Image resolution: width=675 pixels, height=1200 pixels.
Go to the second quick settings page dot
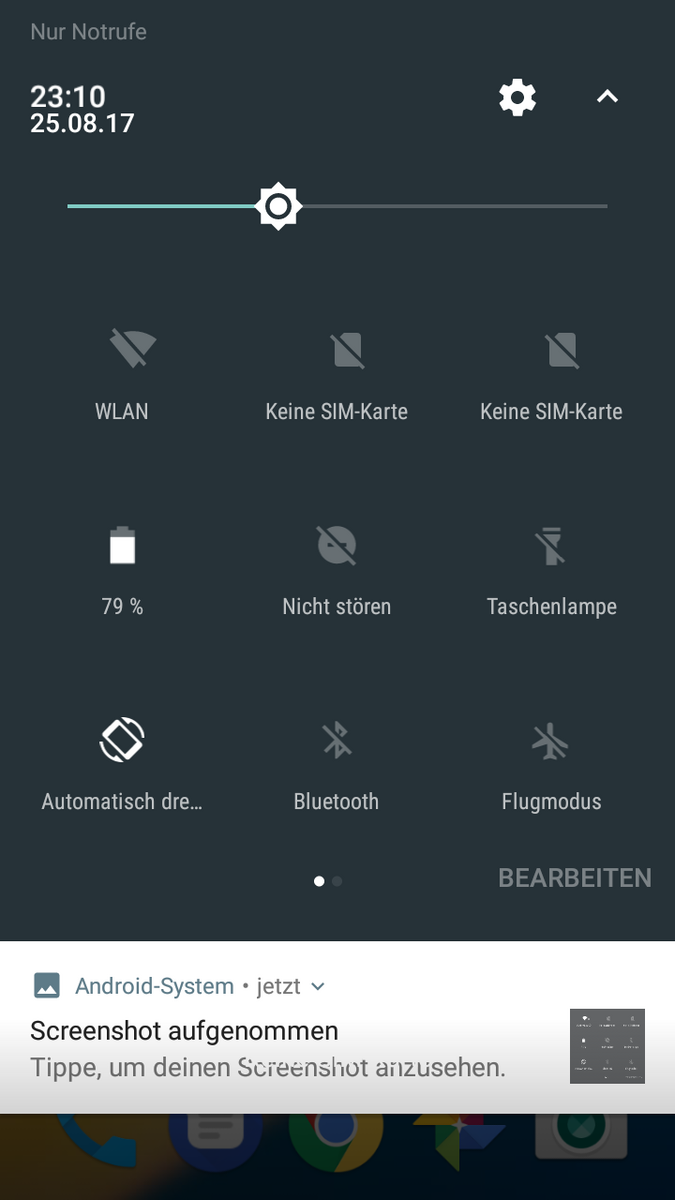[x=337, y=881]
